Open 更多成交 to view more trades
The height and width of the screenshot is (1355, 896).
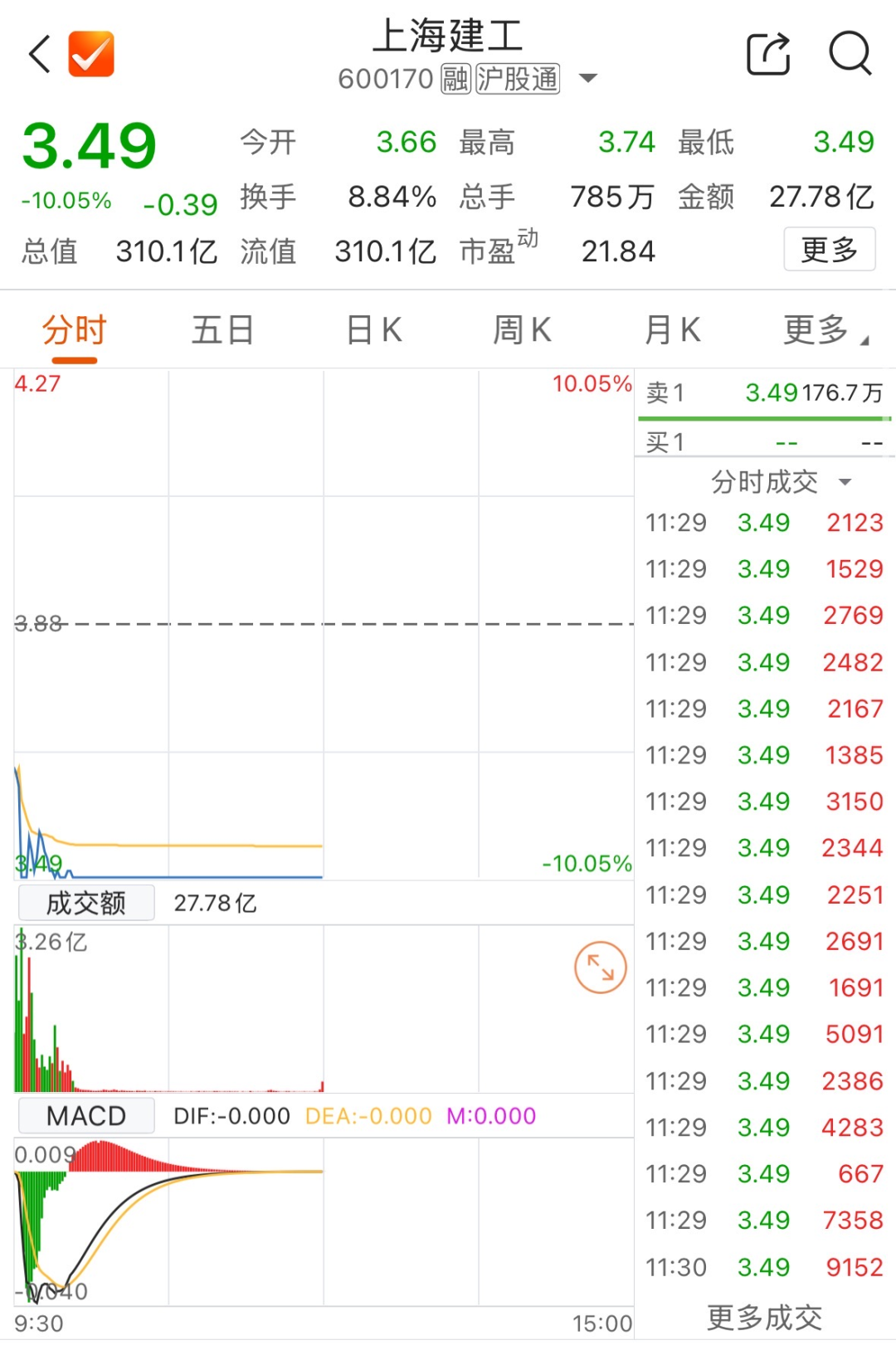764,1317
